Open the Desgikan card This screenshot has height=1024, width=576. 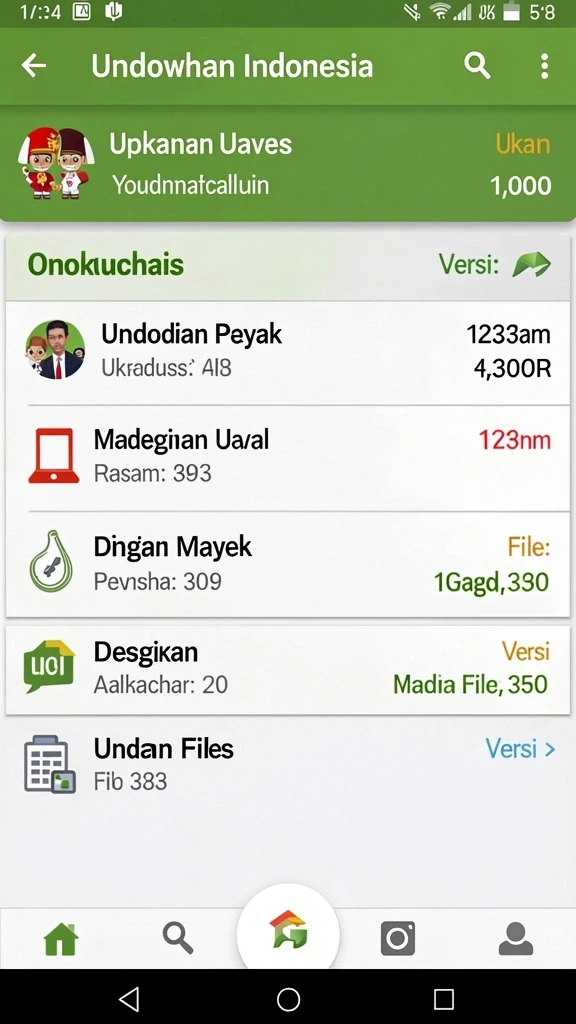[288, 669]
